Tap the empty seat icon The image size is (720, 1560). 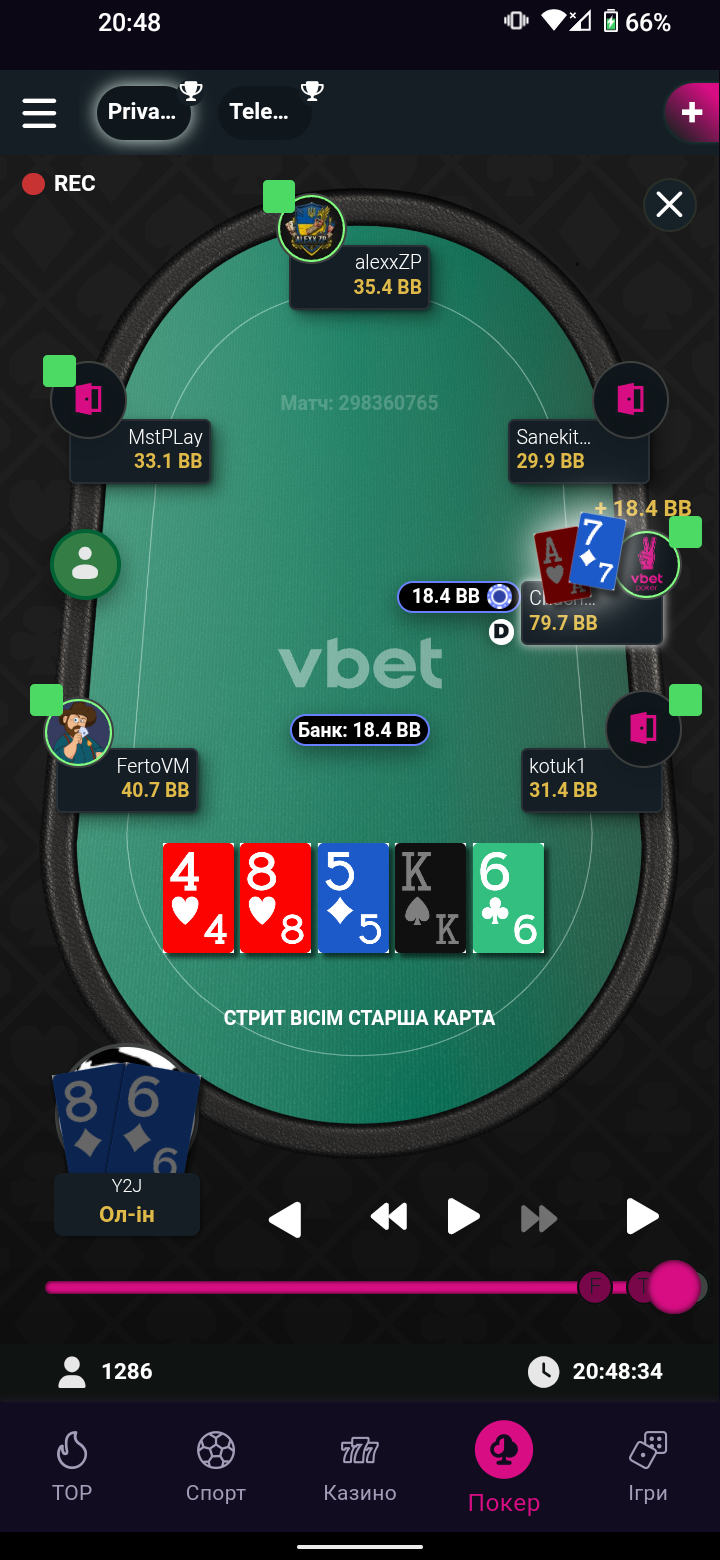86,565
